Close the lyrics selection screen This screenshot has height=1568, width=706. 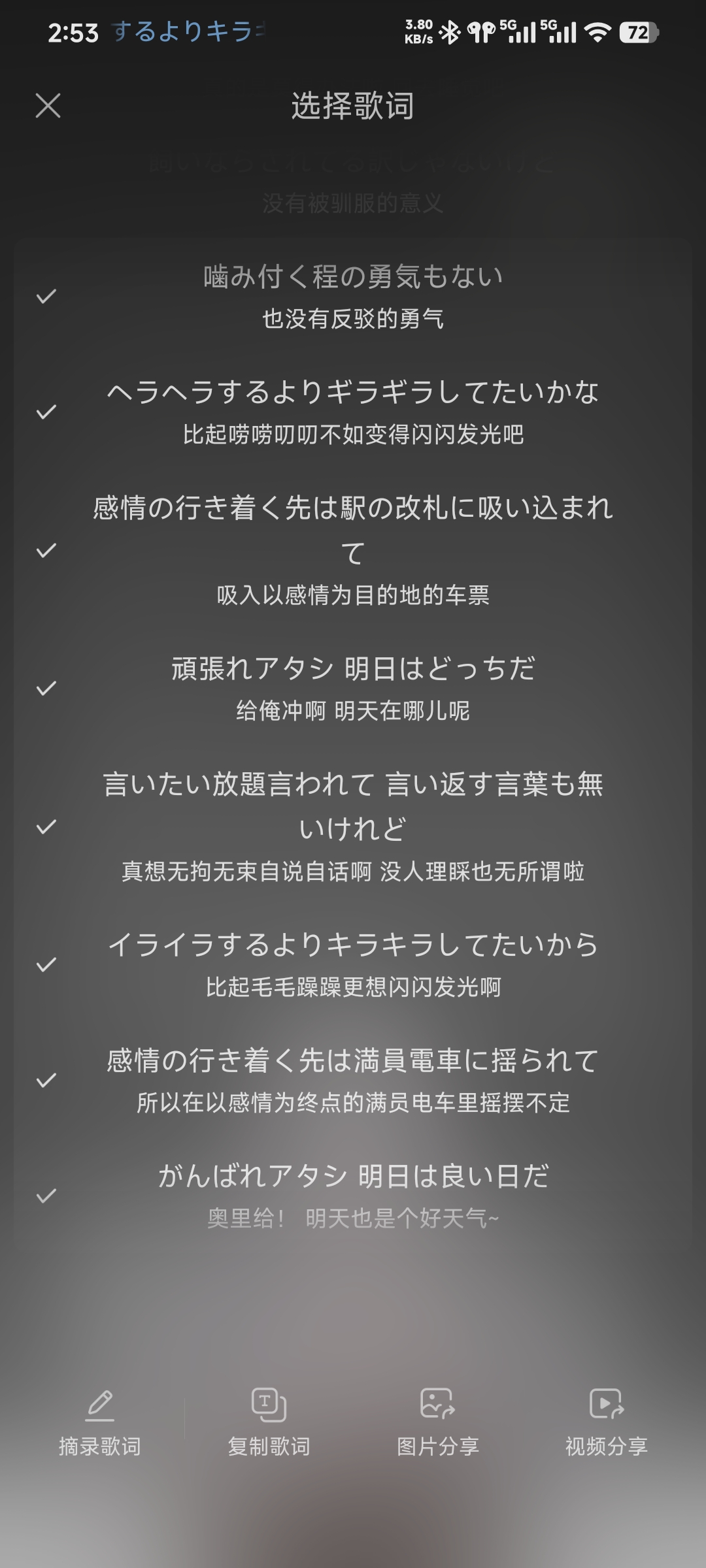(48, 105)
